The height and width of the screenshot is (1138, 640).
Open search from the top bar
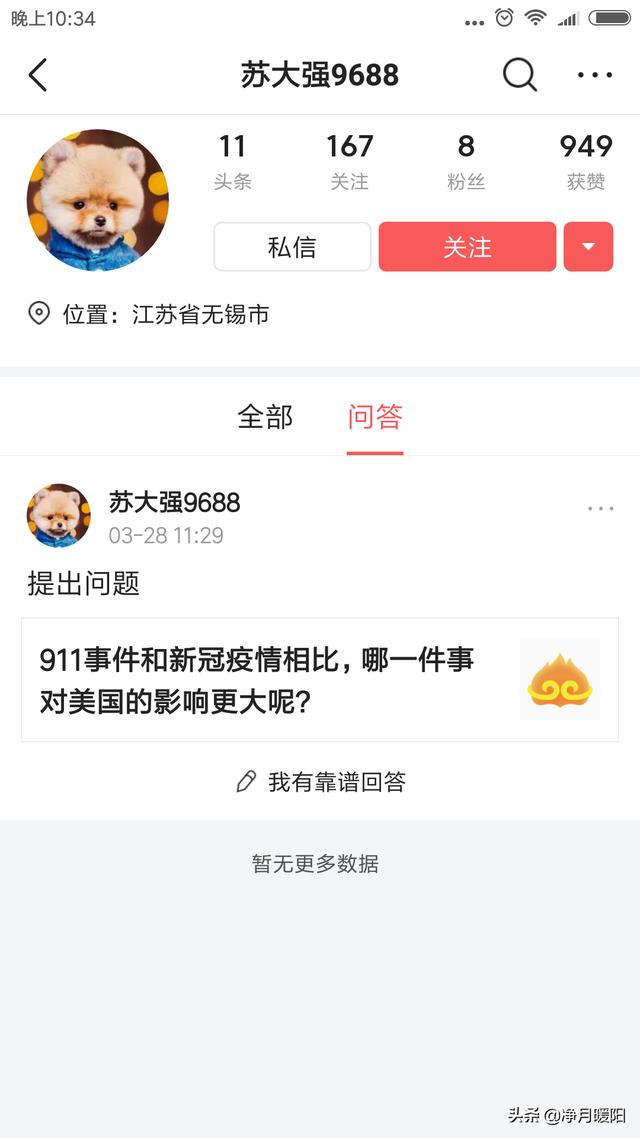click(519, 75)
